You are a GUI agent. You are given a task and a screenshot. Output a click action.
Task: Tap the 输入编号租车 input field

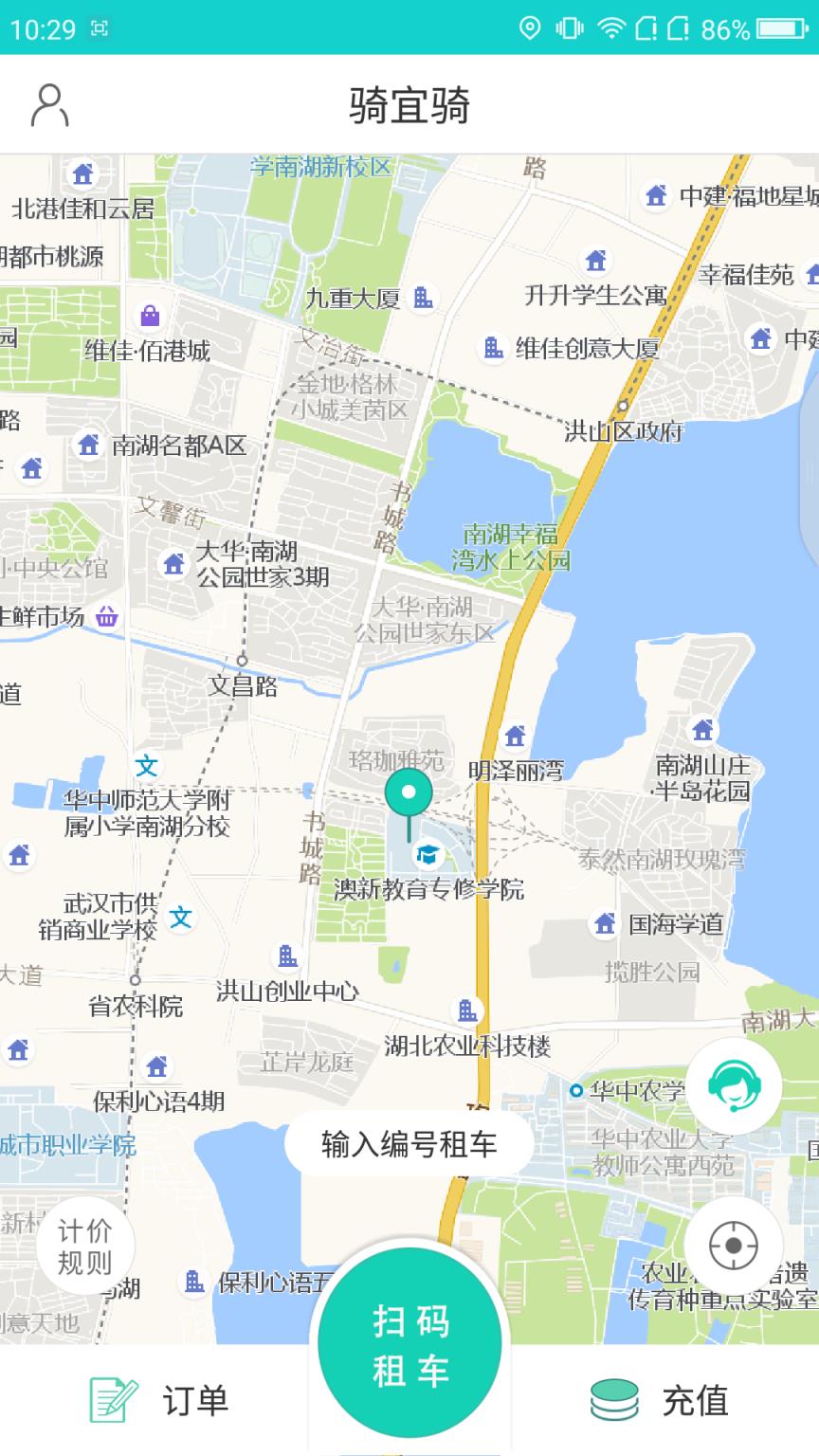tap(408, 1144)
